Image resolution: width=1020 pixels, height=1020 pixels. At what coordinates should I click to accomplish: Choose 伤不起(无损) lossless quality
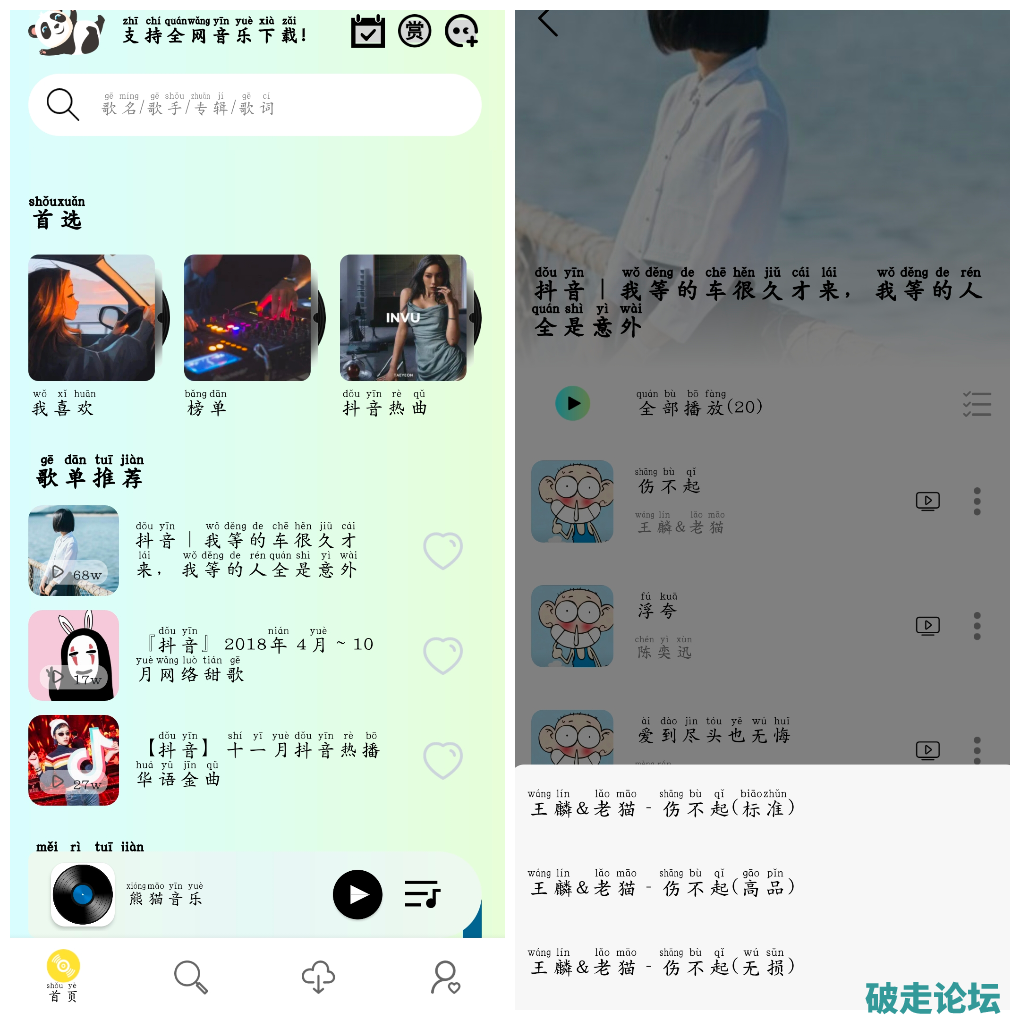(x=663, y=966)
